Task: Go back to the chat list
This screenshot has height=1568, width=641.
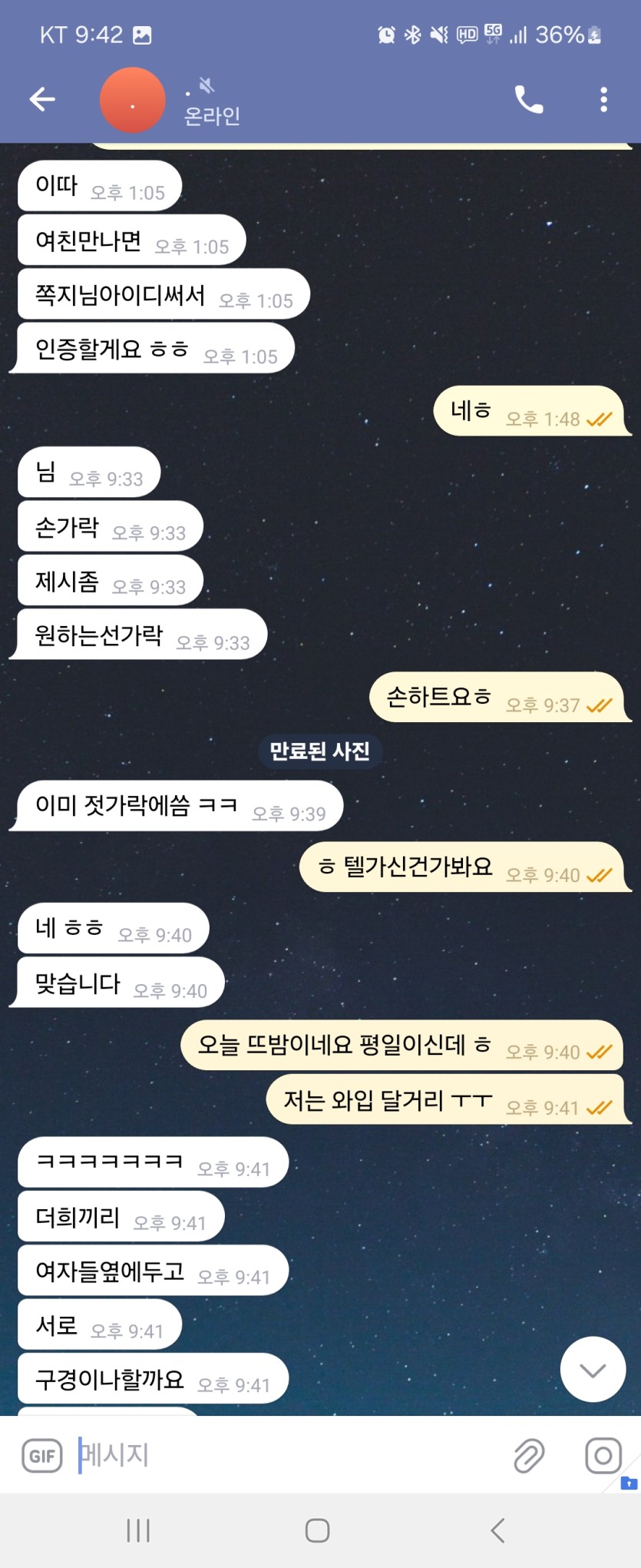Action: [42, 99]
